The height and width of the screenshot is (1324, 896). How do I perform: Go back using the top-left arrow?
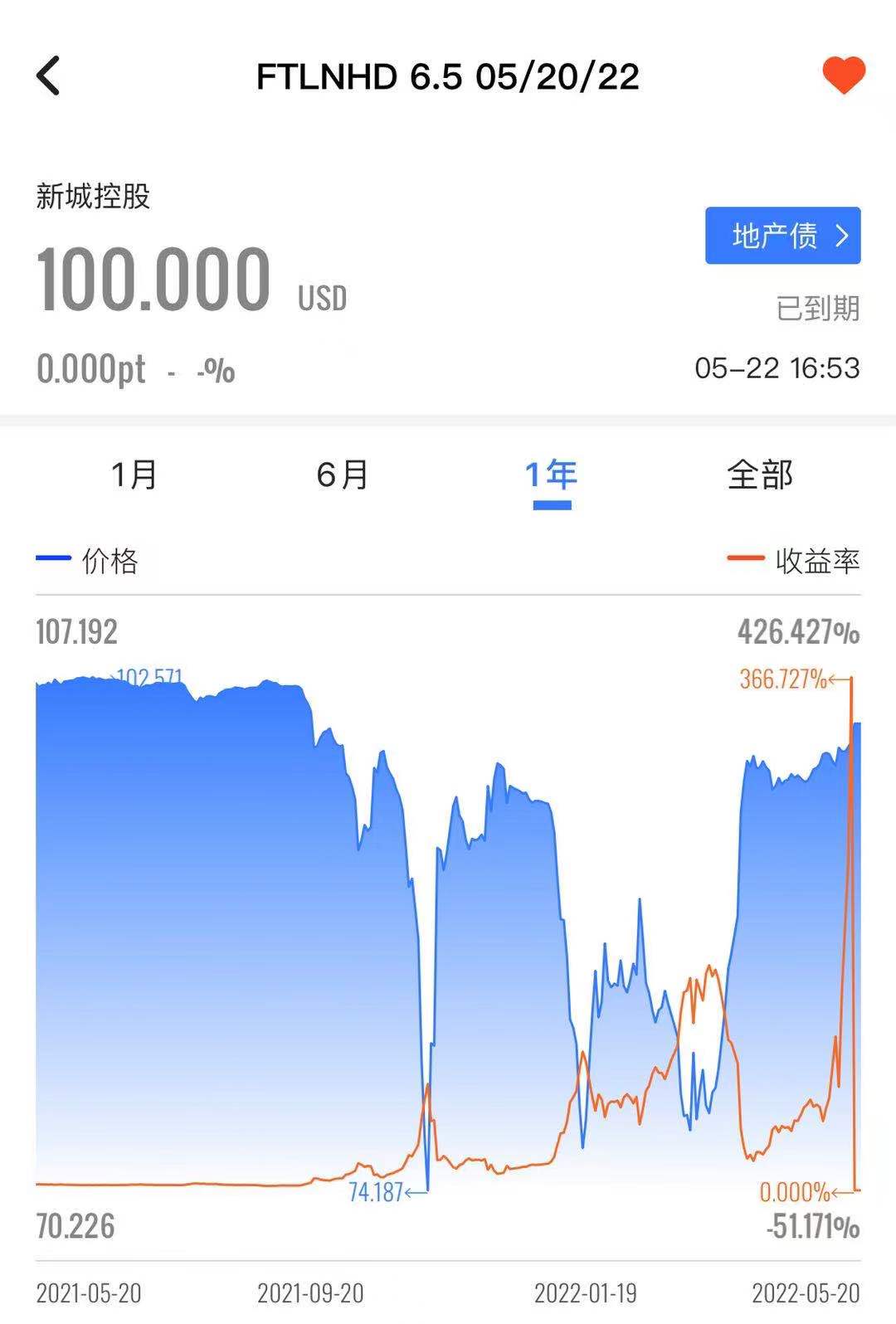click(x=49, y=76)
